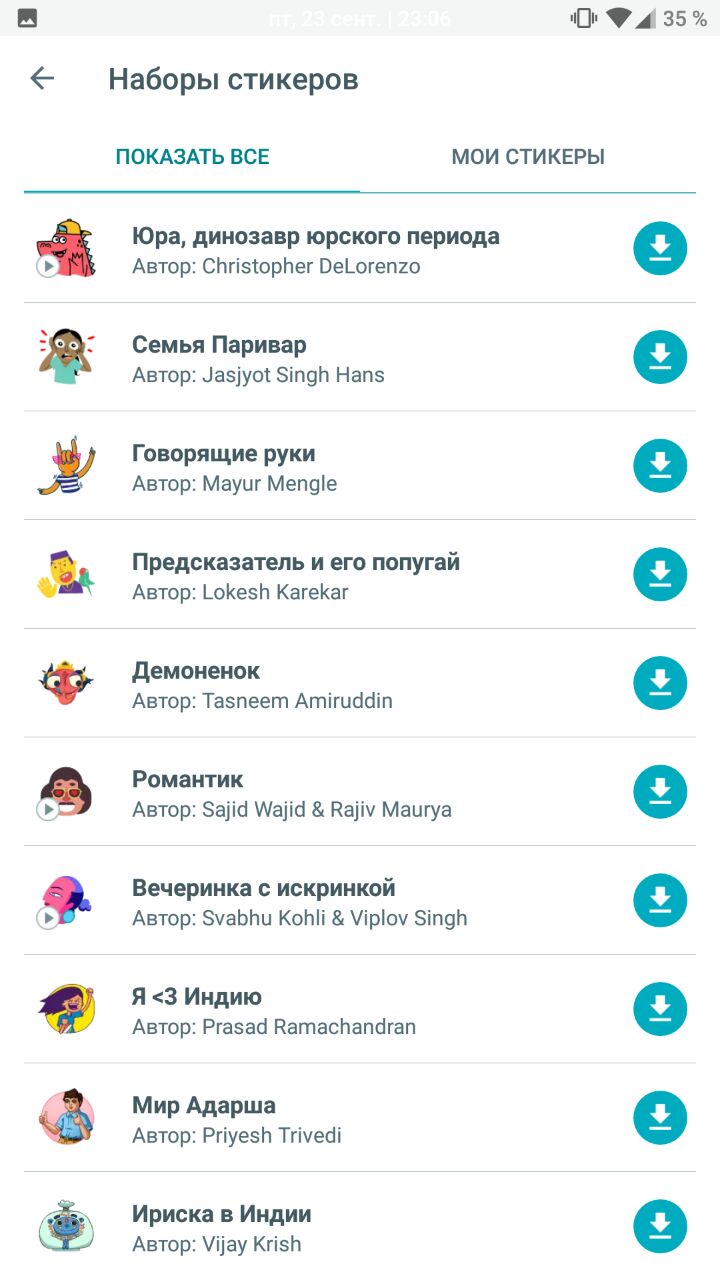The width and height of the screenshot is (720, 1280).
Task: Download the «Я <3 Индию» pack
Action: [660, 1009]
